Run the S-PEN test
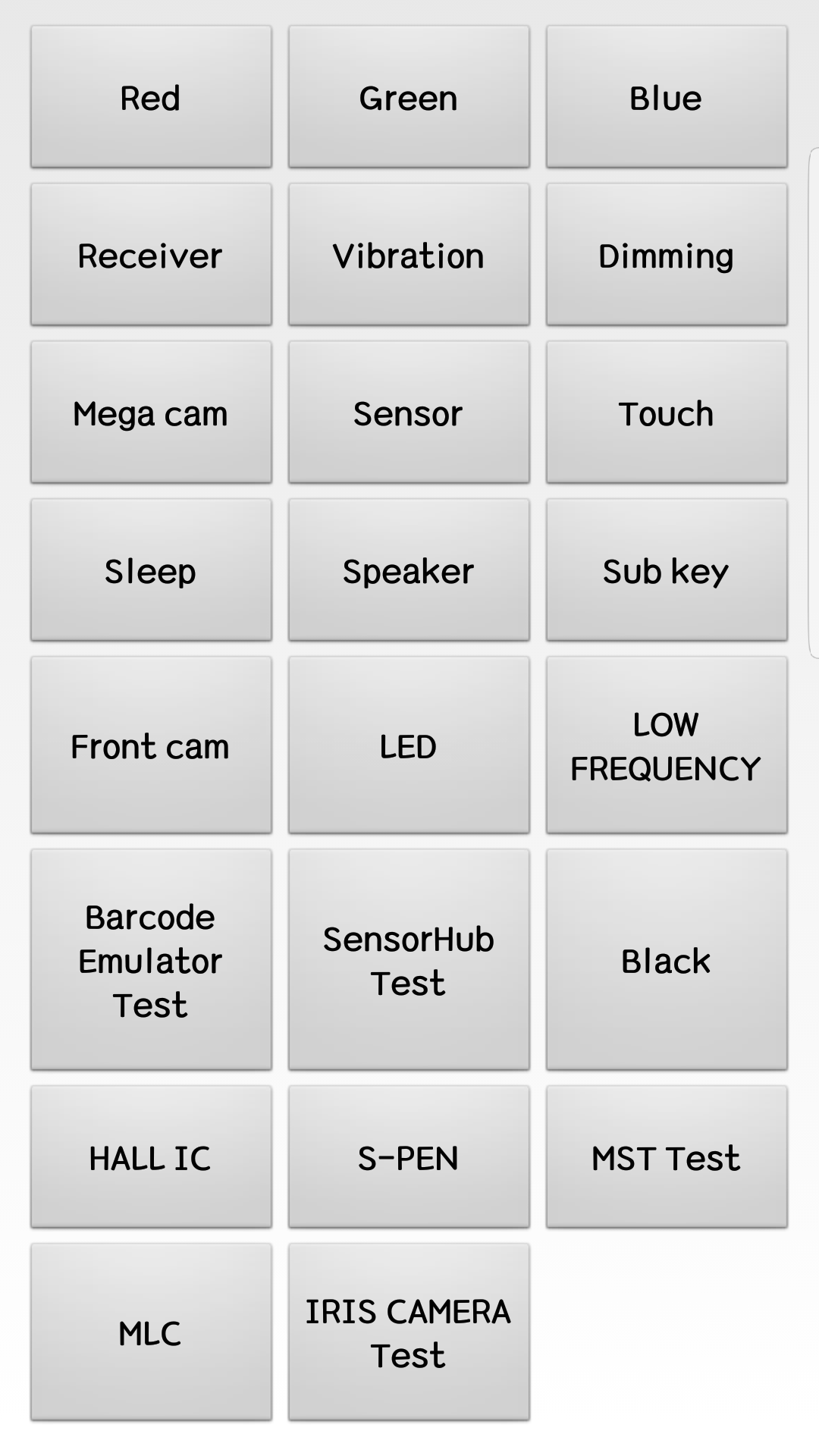 (x=409, y=1157)
